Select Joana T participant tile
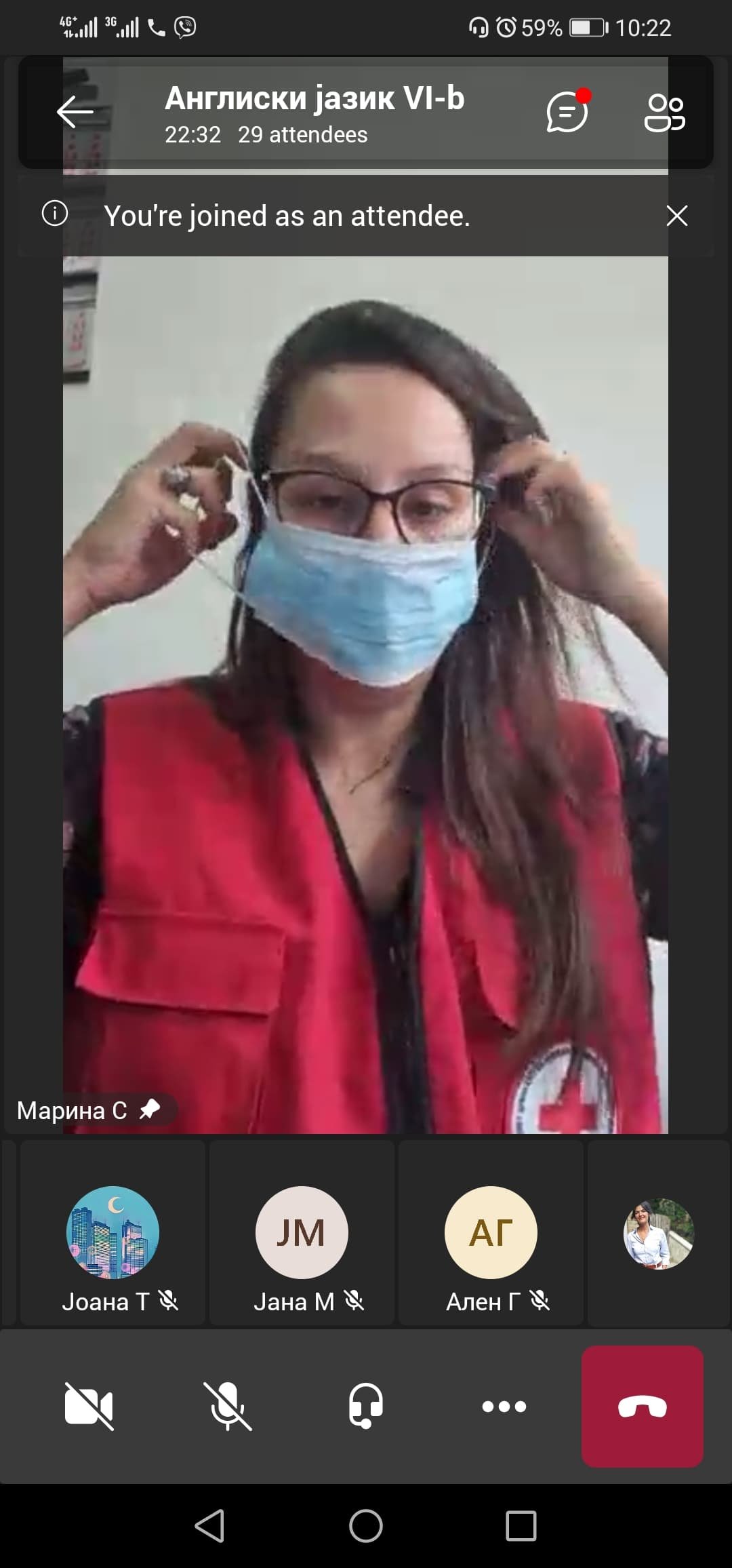The image size is (732, 1568). click(x=113, y=1233)
